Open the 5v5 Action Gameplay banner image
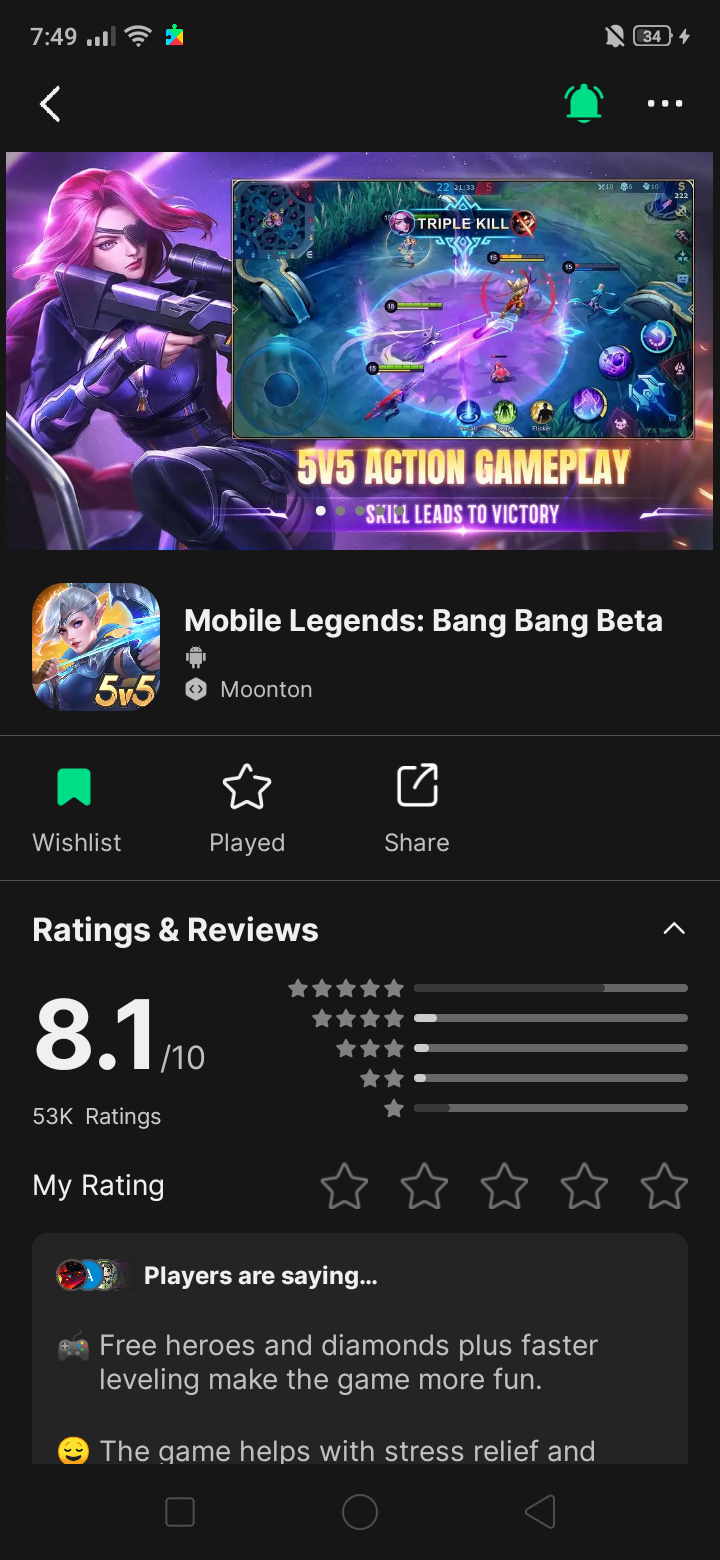The width and height of the screenshot is (720, 1560). coord(360,350)
